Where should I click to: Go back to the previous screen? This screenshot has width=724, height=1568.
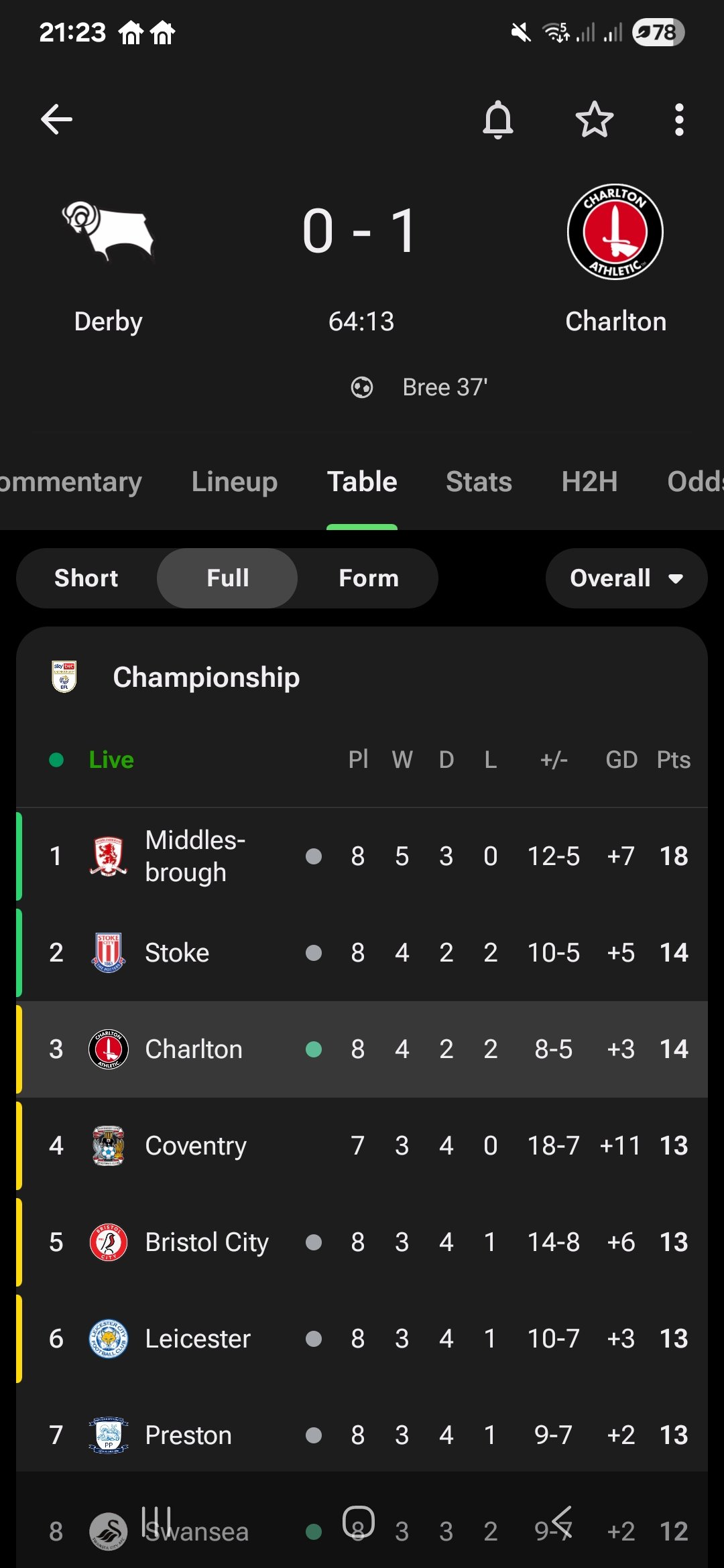pos(56,120)
